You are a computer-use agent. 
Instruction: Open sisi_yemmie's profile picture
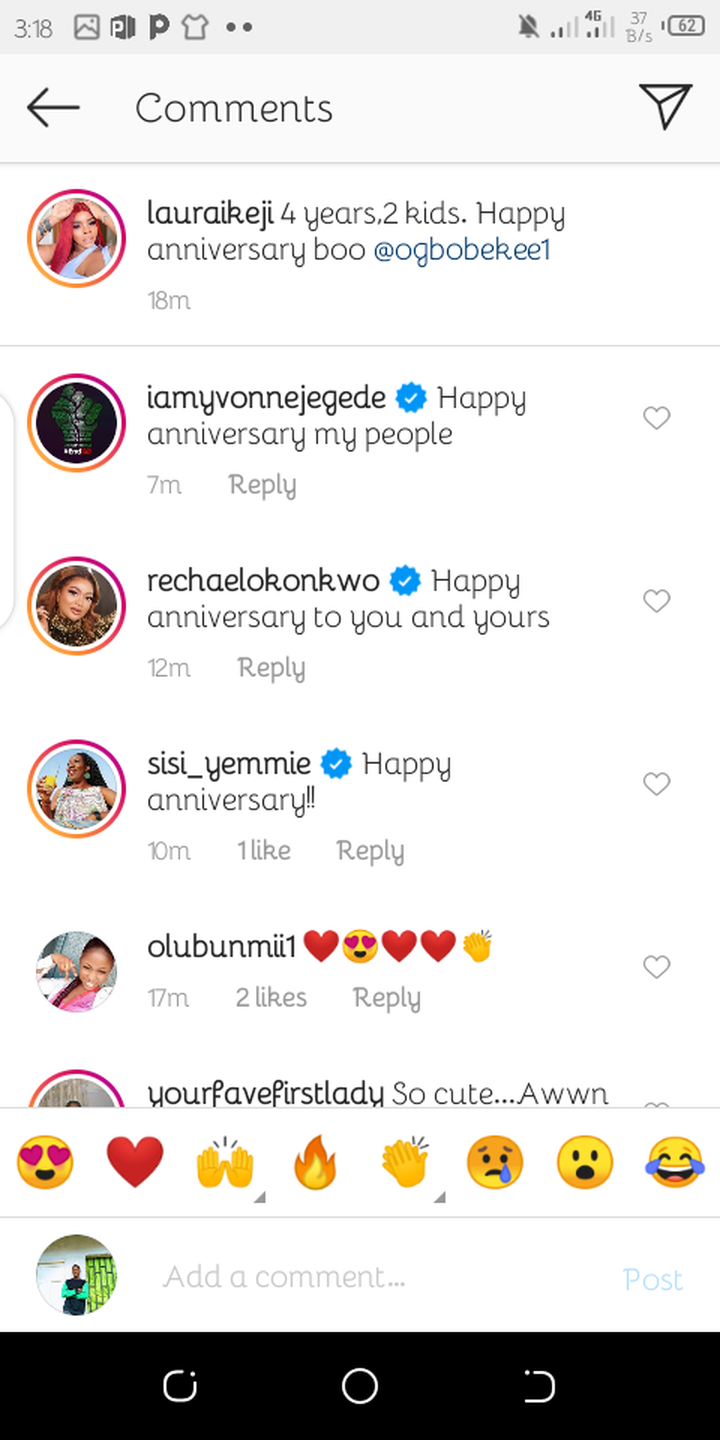76,789
